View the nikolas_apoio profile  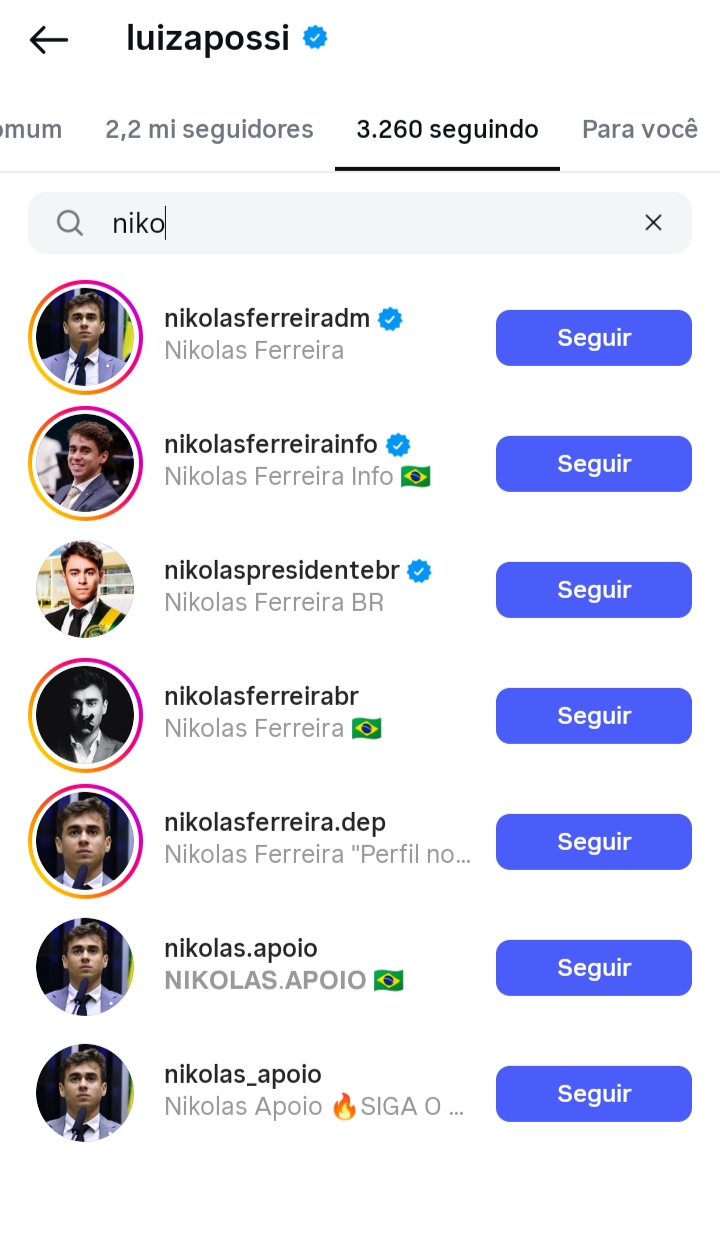[x=243, y=1076]
